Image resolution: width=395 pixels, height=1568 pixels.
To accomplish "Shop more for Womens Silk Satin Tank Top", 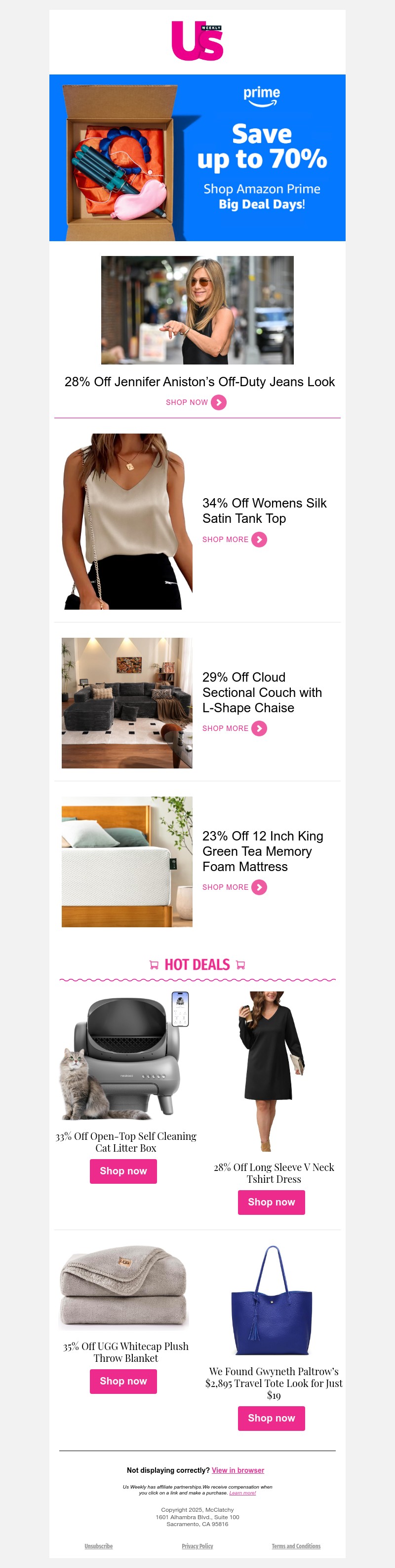I will coord(234,539).
